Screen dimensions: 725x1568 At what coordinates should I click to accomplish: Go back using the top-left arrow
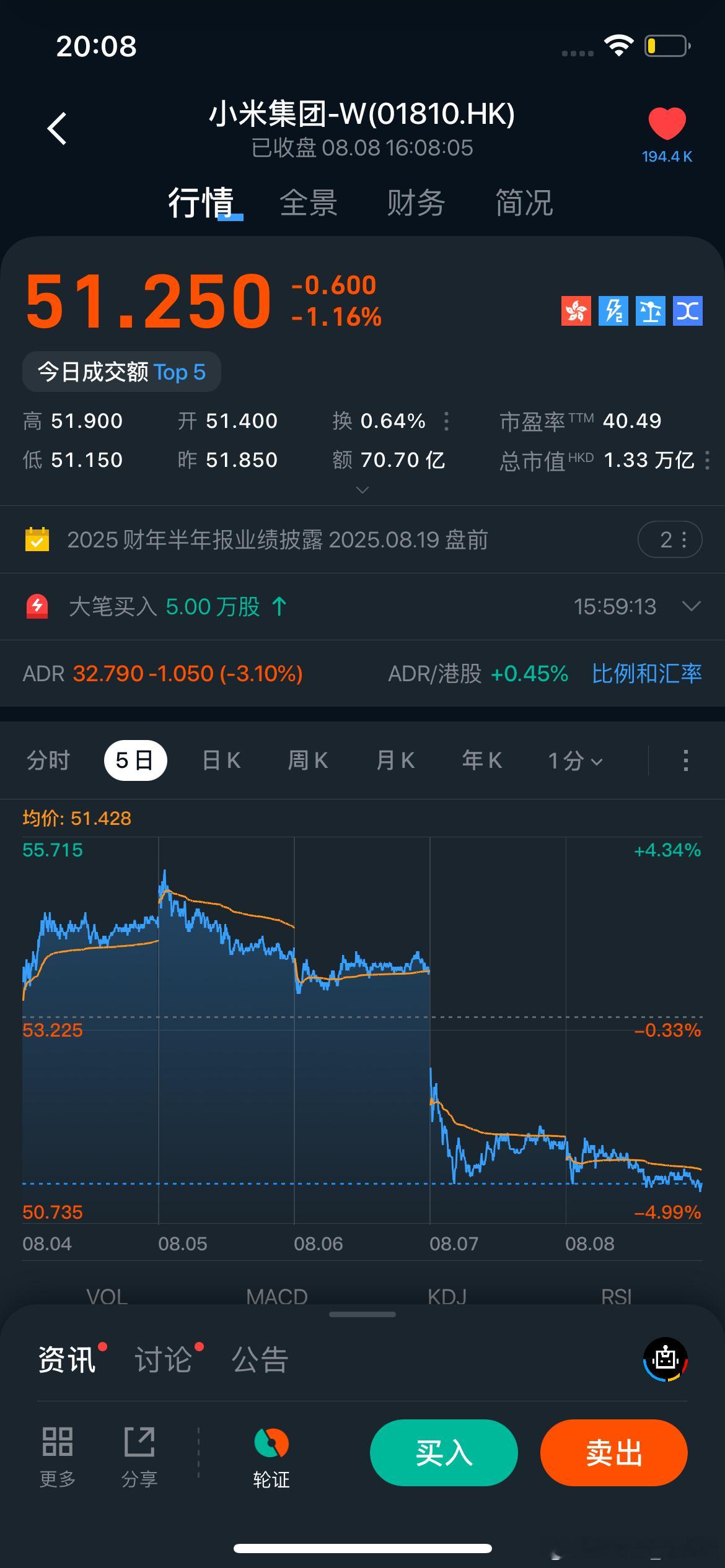pos(57,129)
